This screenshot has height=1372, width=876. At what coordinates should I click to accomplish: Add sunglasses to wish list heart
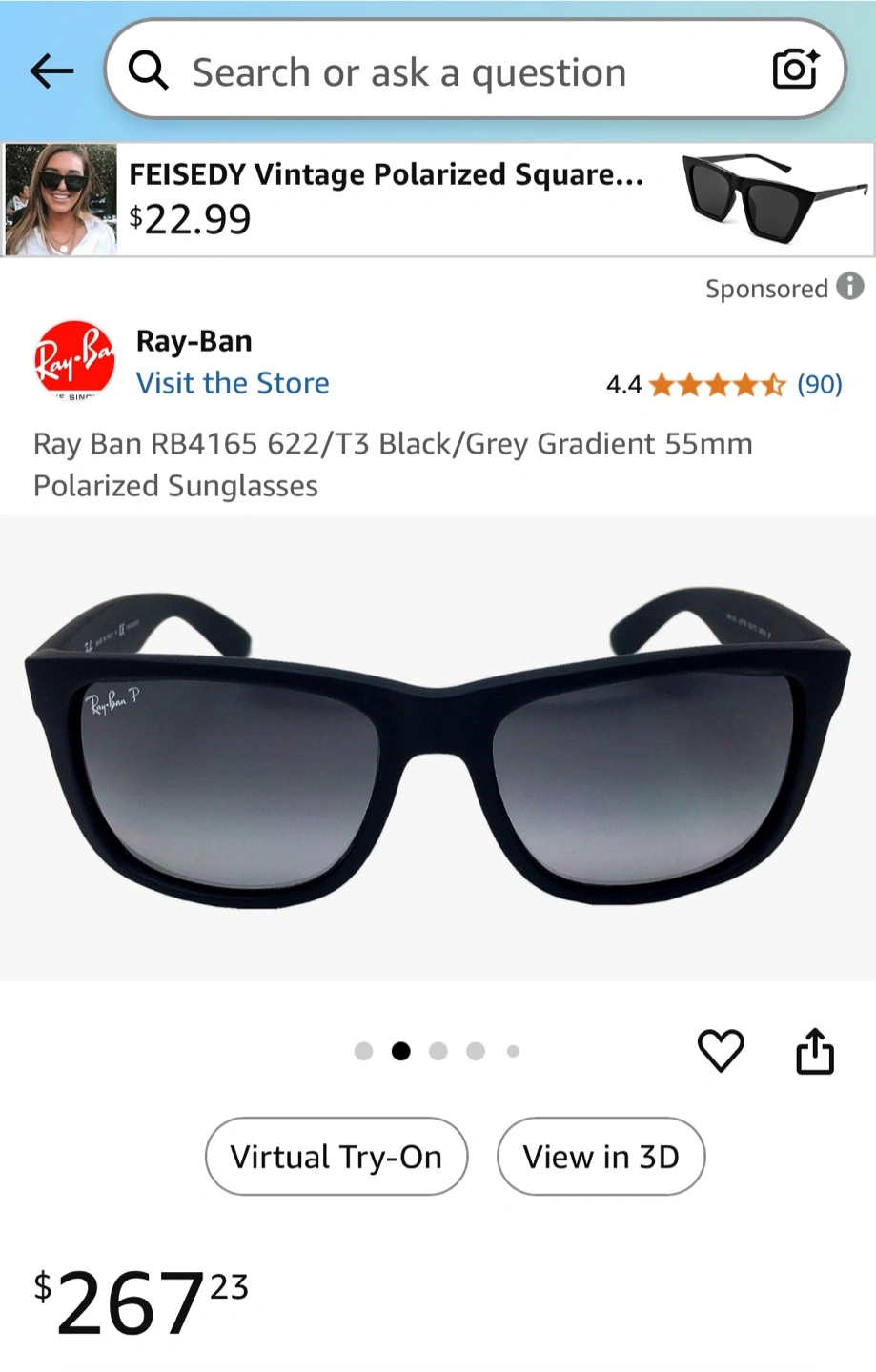point(721,1051)
